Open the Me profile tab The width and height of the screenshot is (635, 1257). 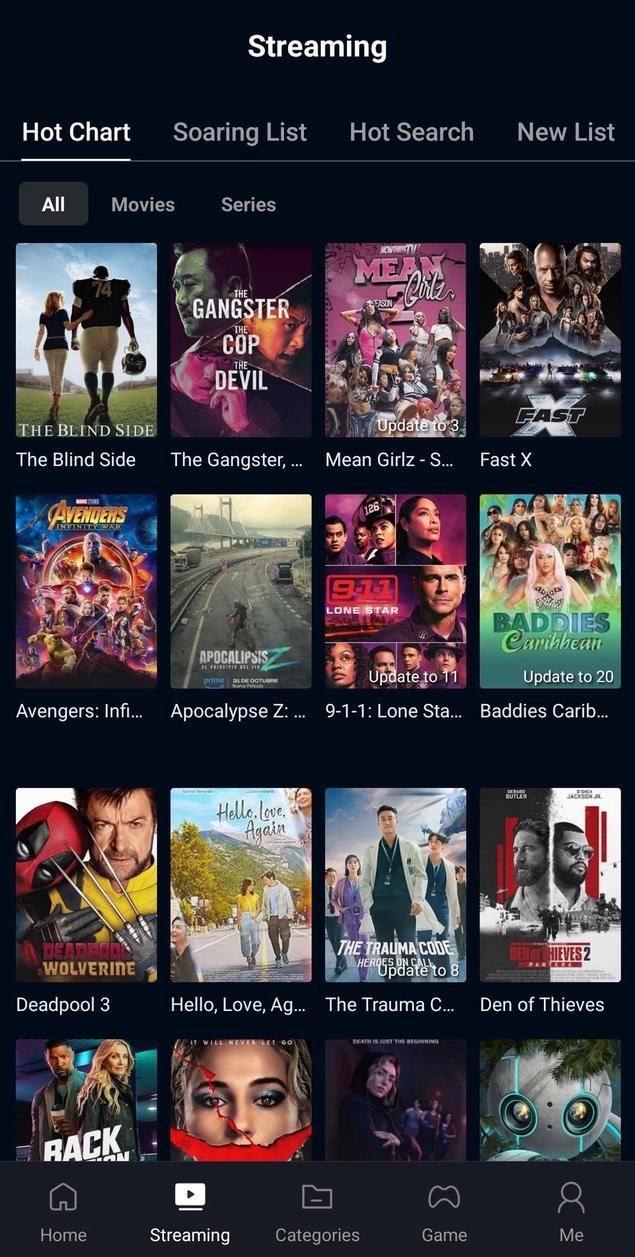[571, 1212]
